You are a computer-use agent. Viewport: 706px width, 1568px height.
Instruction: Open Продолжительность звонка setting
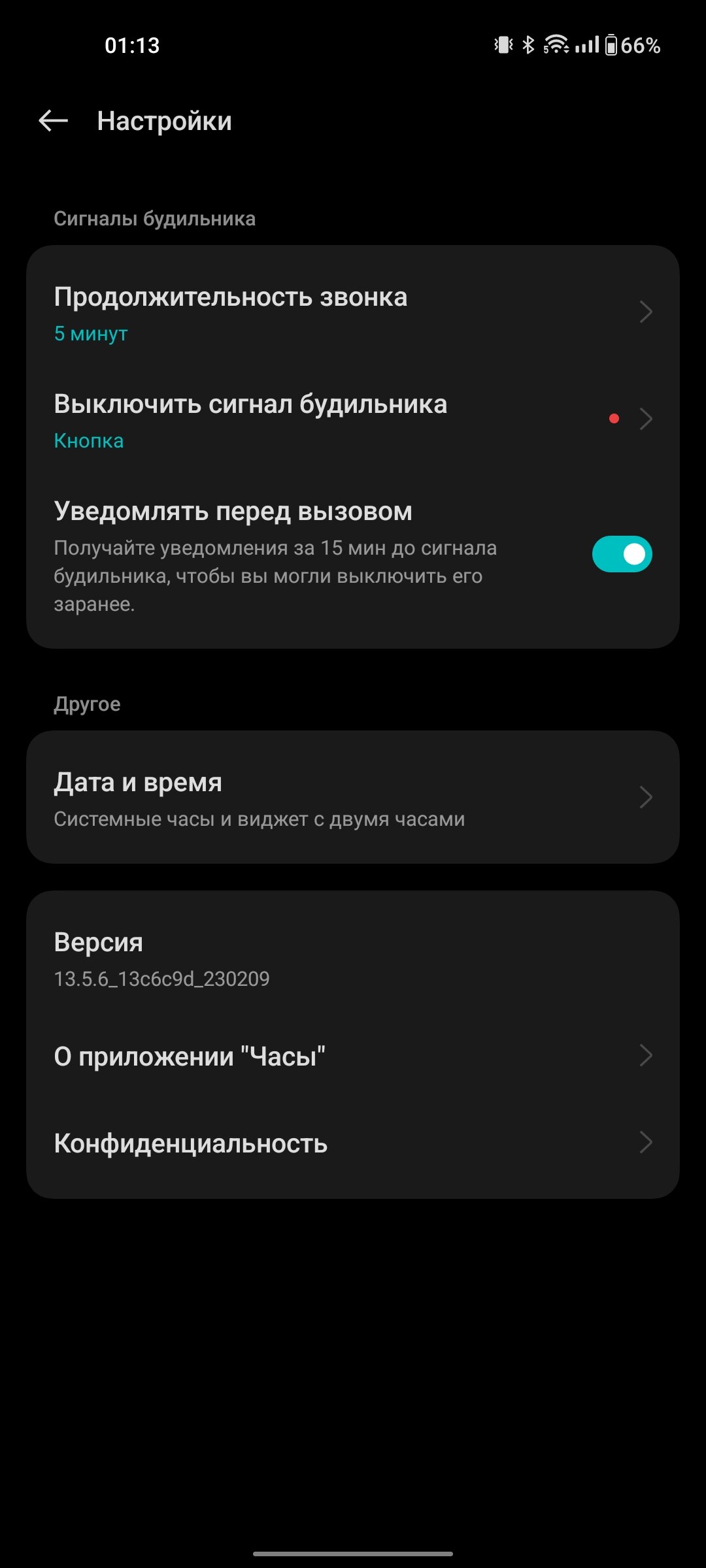coord(353,312)
